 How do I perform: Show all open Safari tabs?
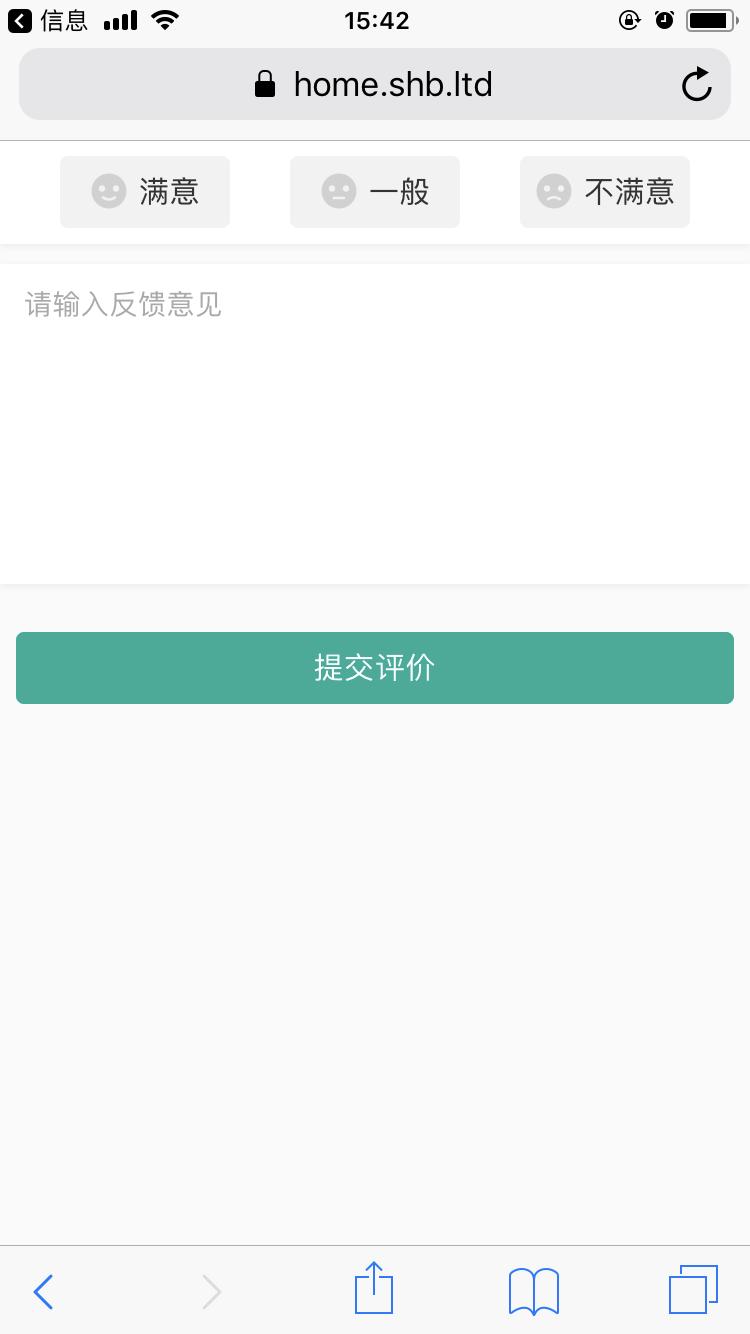pyautogui.click(x=693, y=1289)
